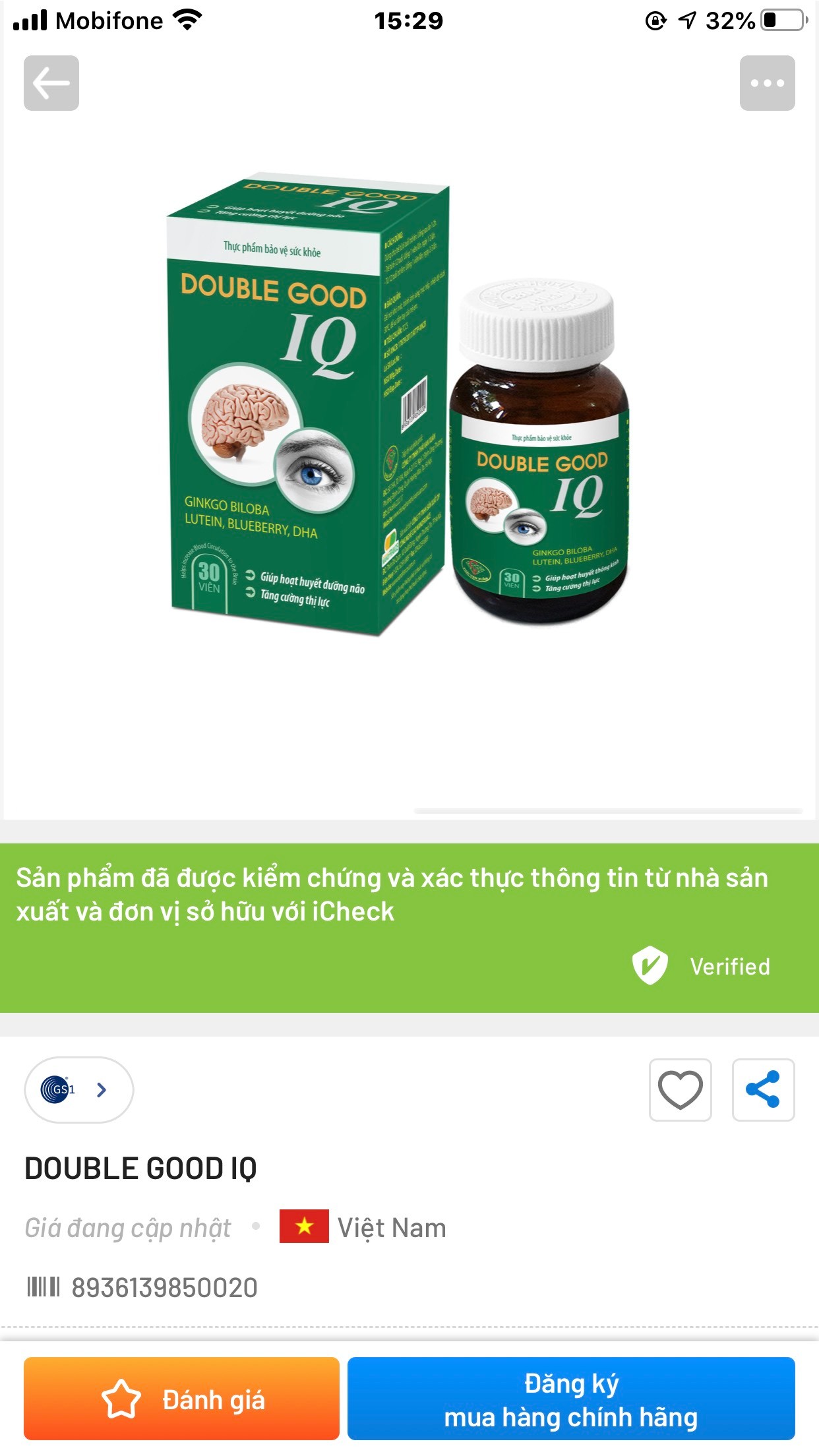819x1456 pixels.
Task: Select Đăng ký mua hàng chính hãng
Action: coord(570,1398)
